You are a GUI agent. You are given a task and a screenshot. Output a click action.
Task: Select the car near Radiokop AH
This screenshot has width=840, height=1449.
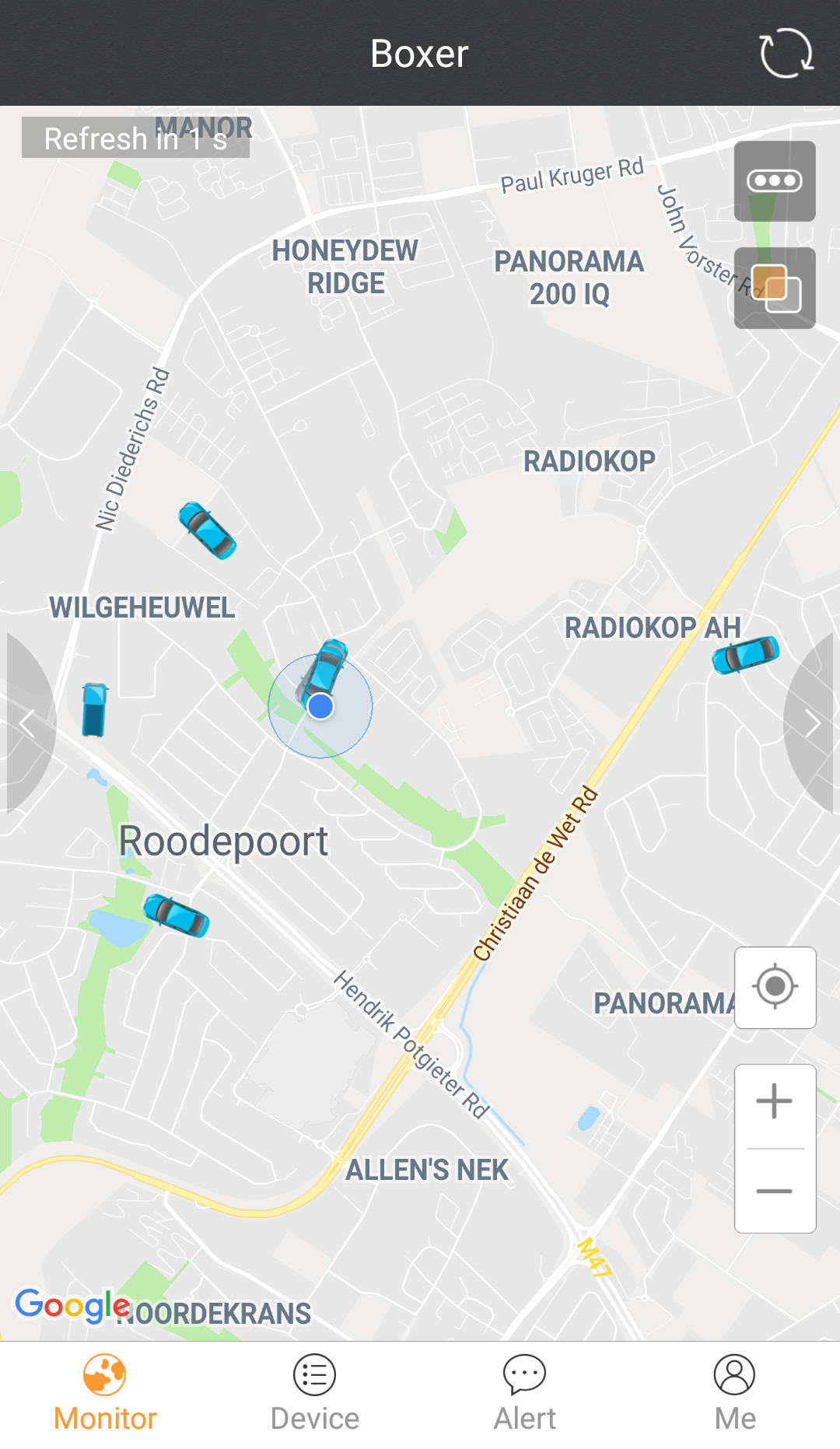pyautogui.click(x=745, y=654)
